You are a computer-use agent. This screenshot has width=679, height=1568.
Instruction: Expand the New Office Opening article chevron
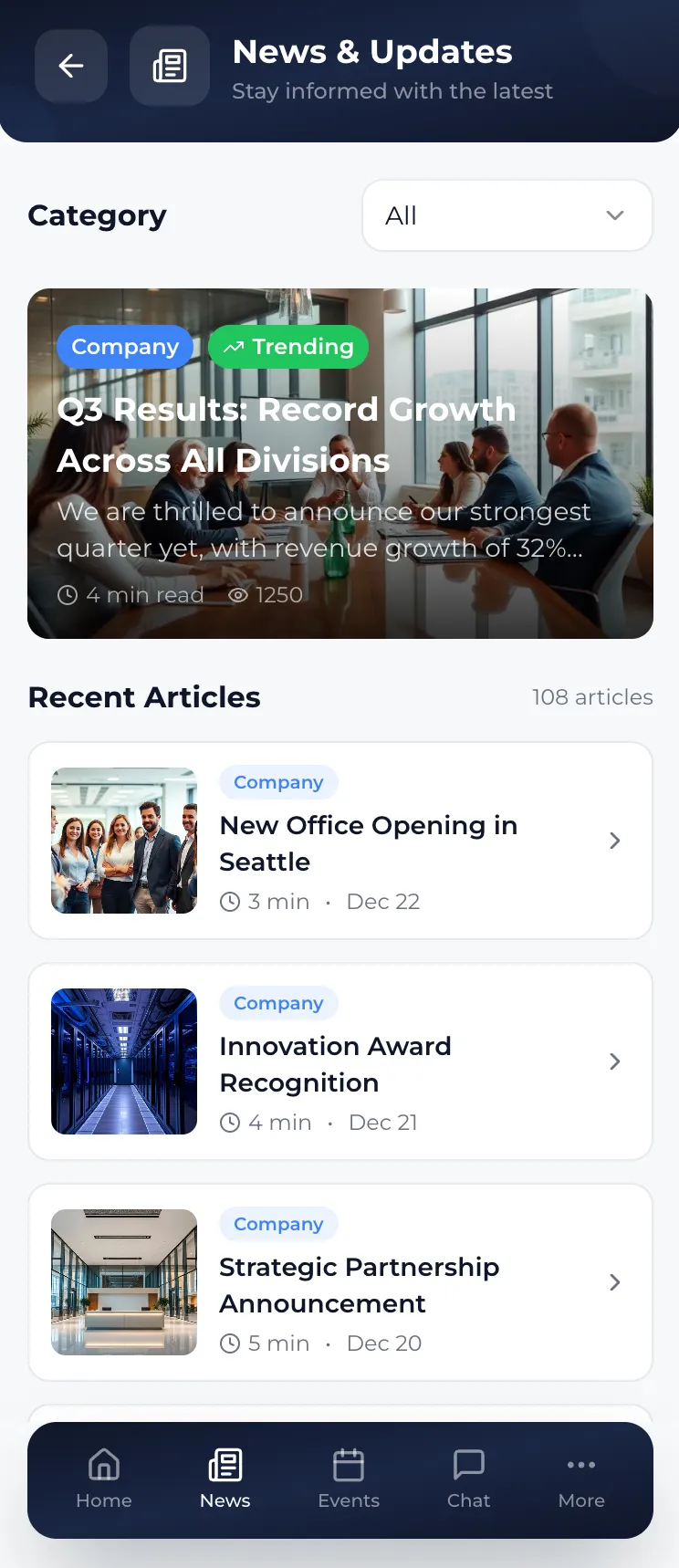[614, 841]
